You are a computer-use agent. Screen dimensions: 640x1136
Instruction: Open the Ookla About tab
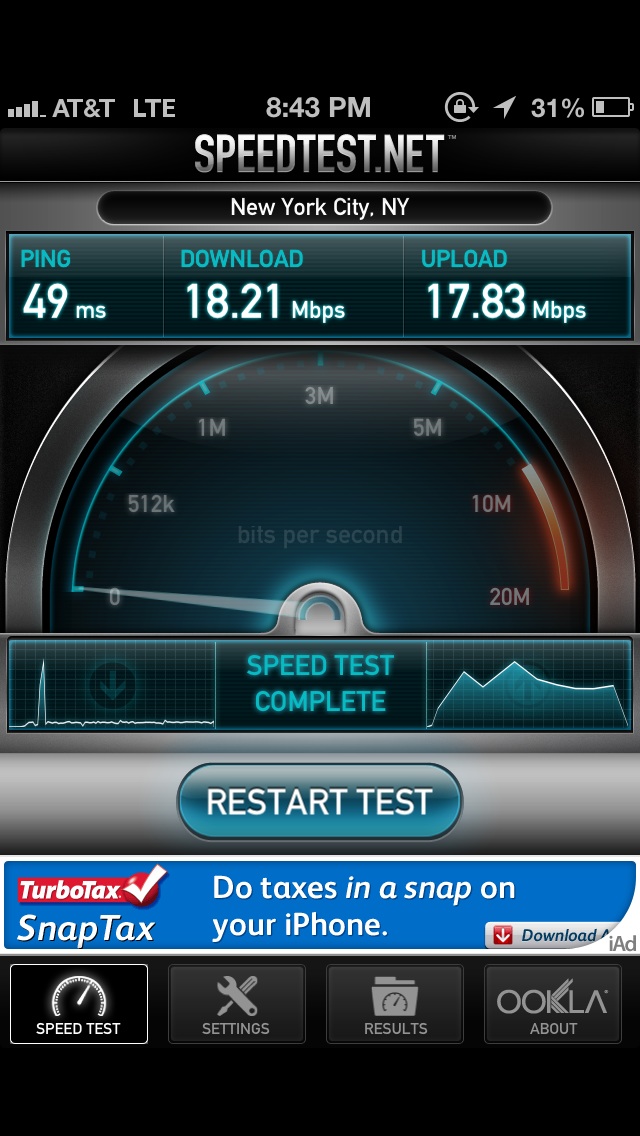[x=553, y=1003]
